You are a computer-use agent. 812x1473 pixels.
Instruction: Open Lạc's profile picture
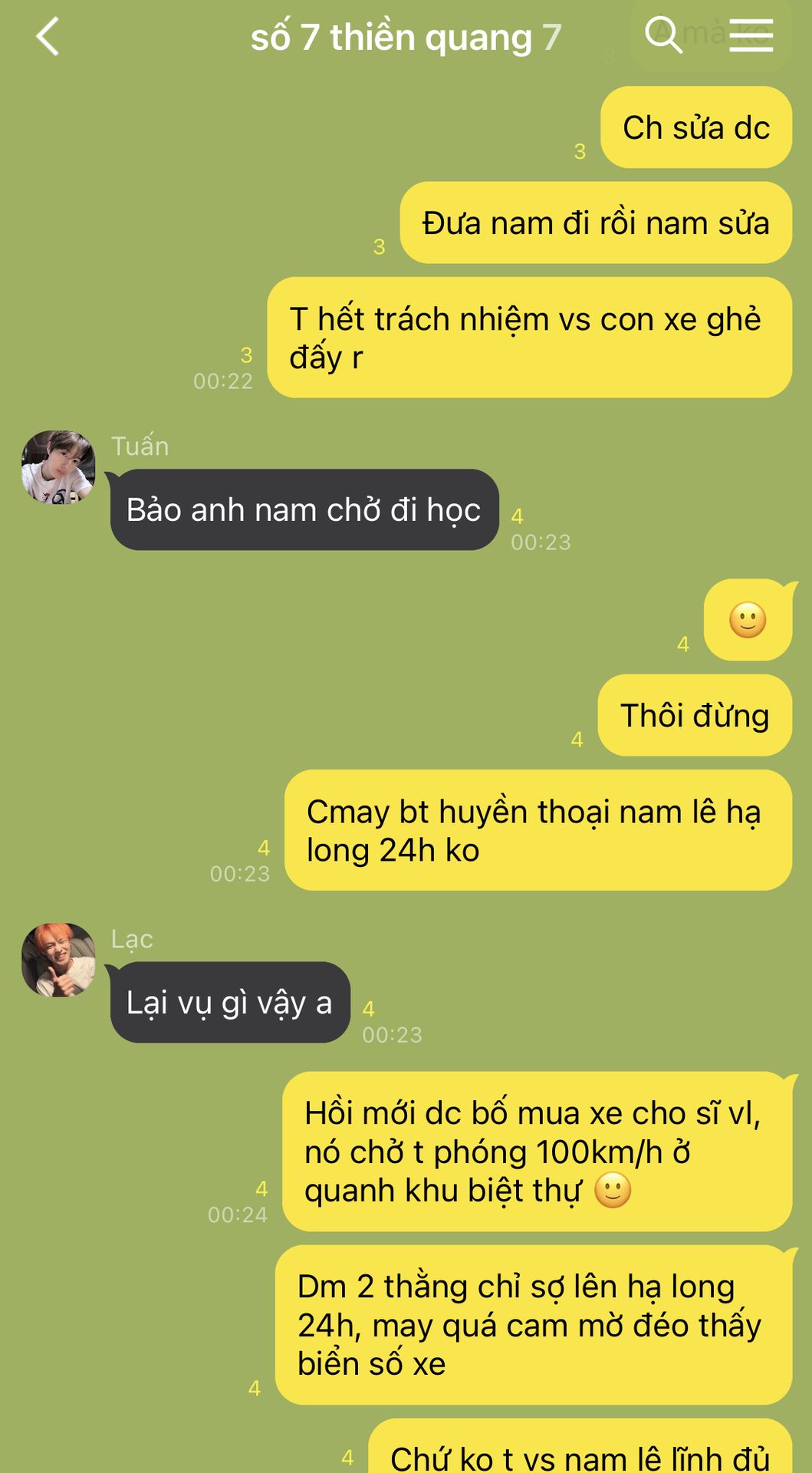click(x=58, y=960)
